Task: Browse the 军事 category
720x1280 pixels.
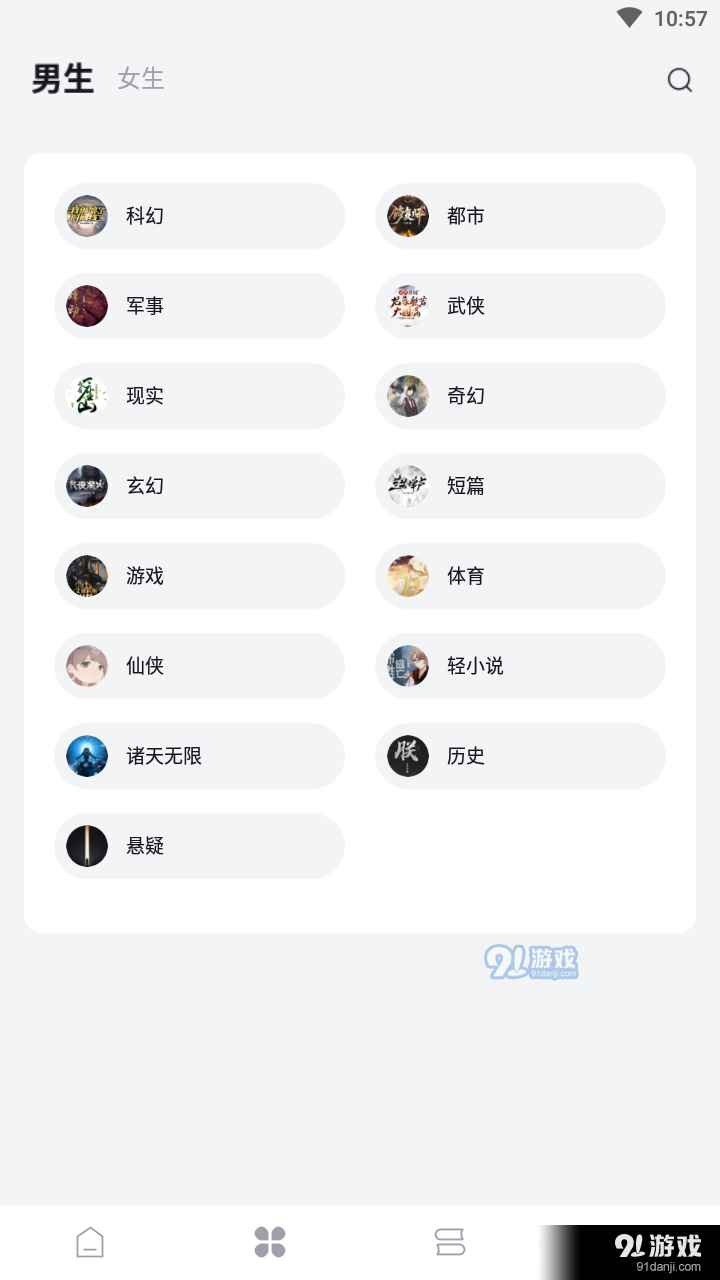Action: (199, 306)
